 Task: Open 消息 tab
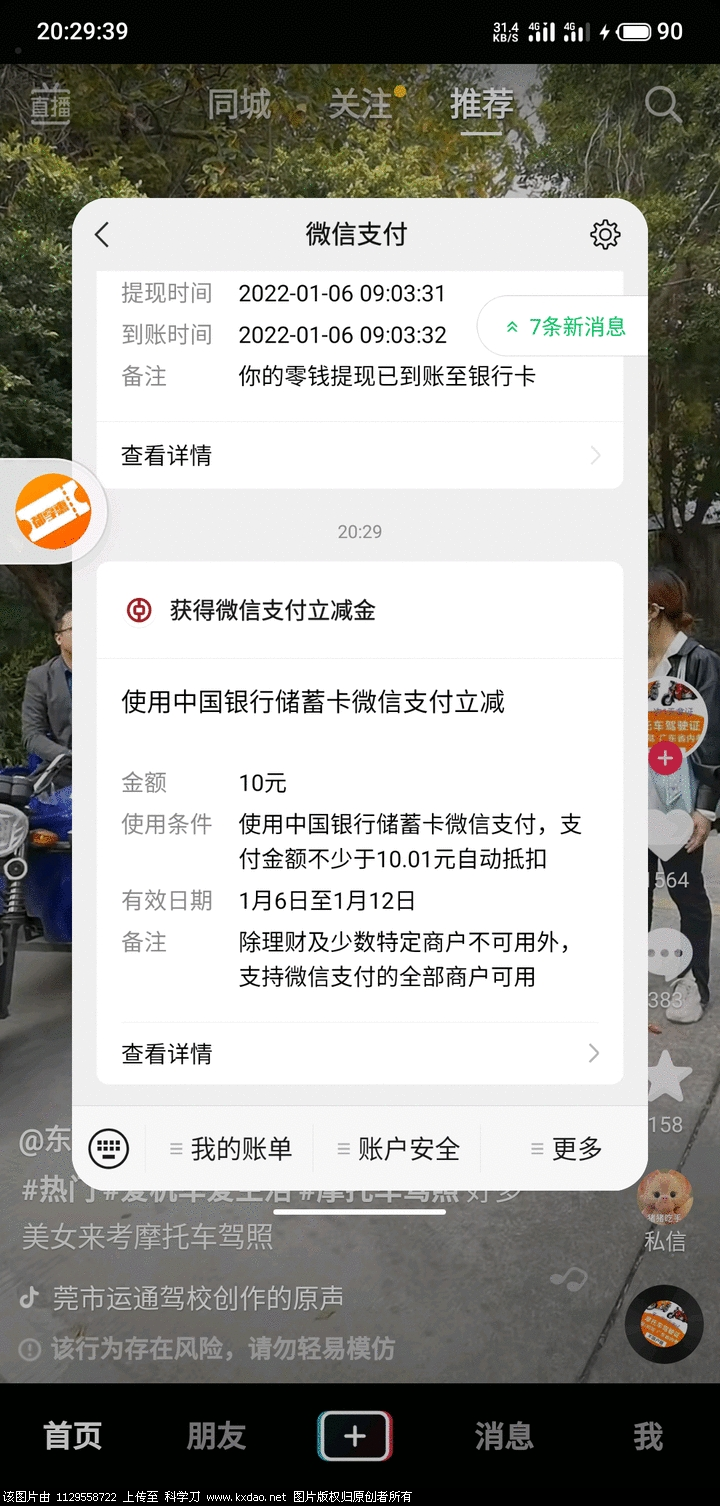504,1436
